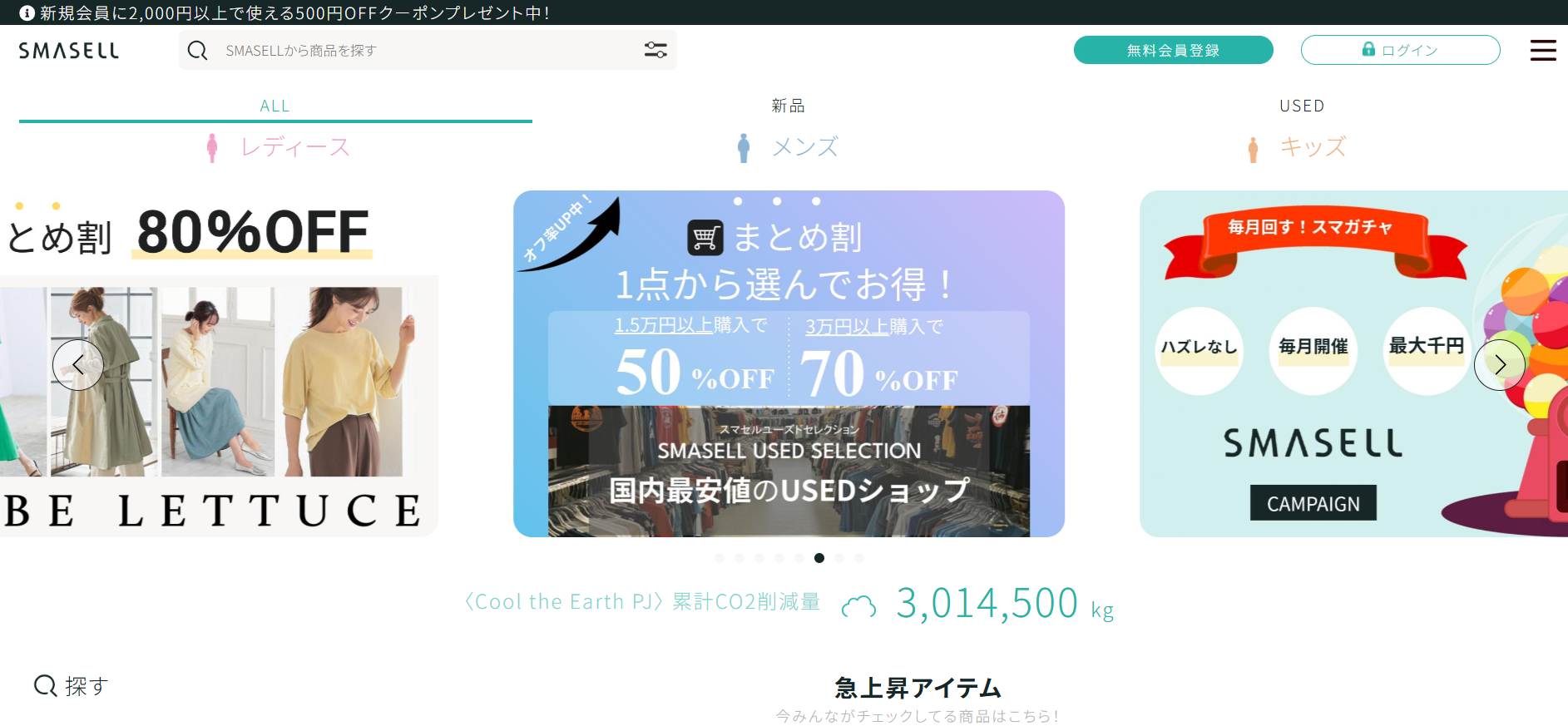Jump to the first carousel page dot
This screenshot has height=726, width=1568.
[x=720, y=558]
